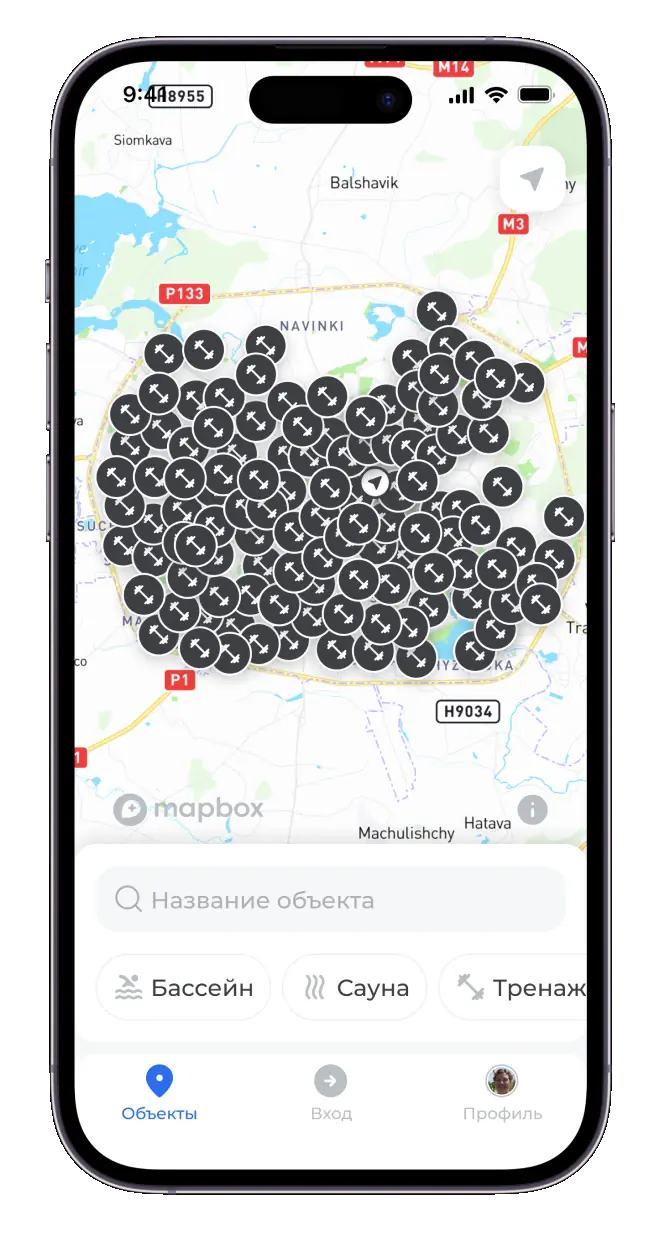Apply the Тренаж gym filter chip
This screenshot has height=1246, width=658.
(x=513, y=988)
